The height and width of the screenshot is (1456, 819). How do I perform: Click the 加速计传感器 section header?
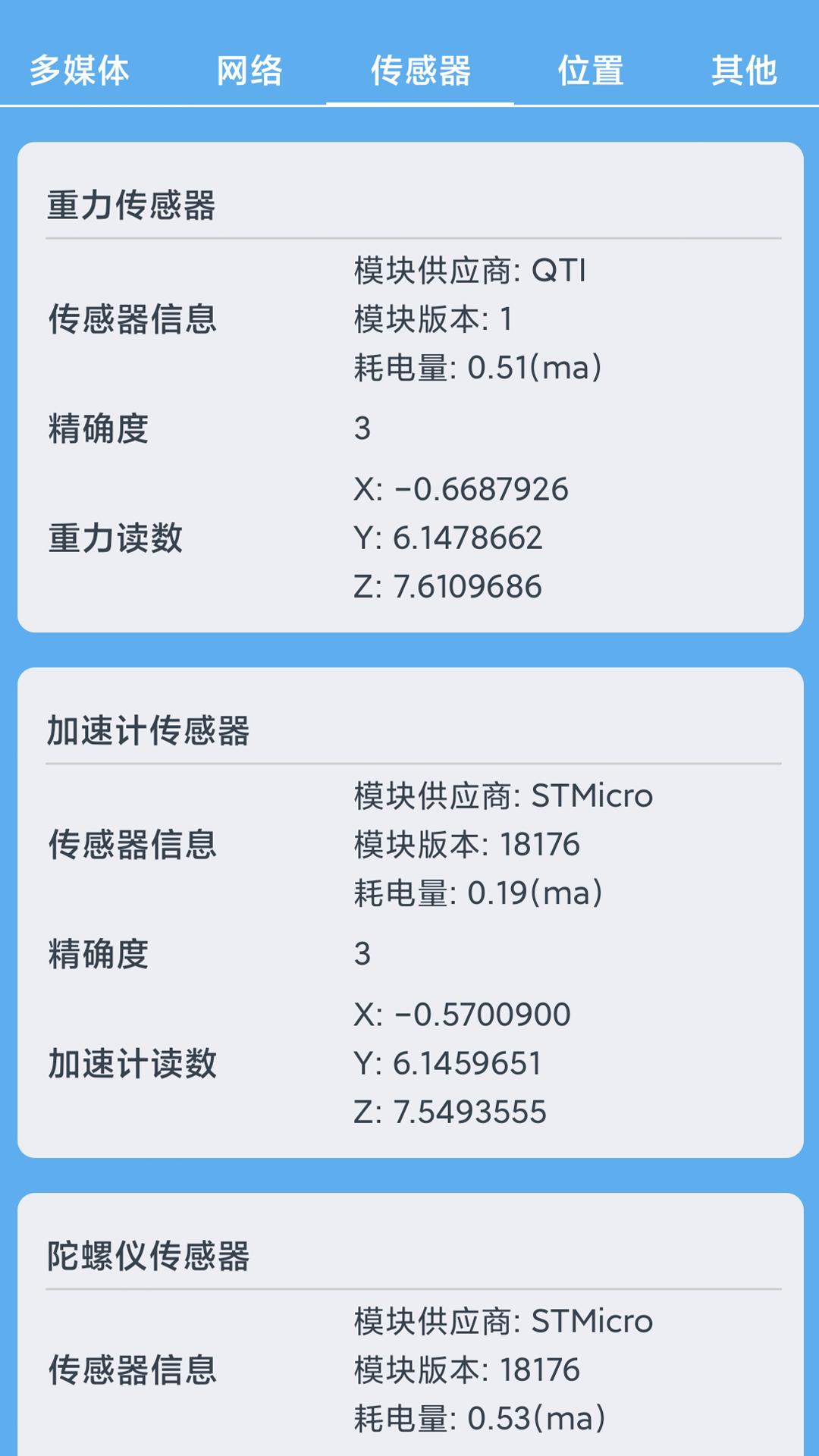coord(152,730)
